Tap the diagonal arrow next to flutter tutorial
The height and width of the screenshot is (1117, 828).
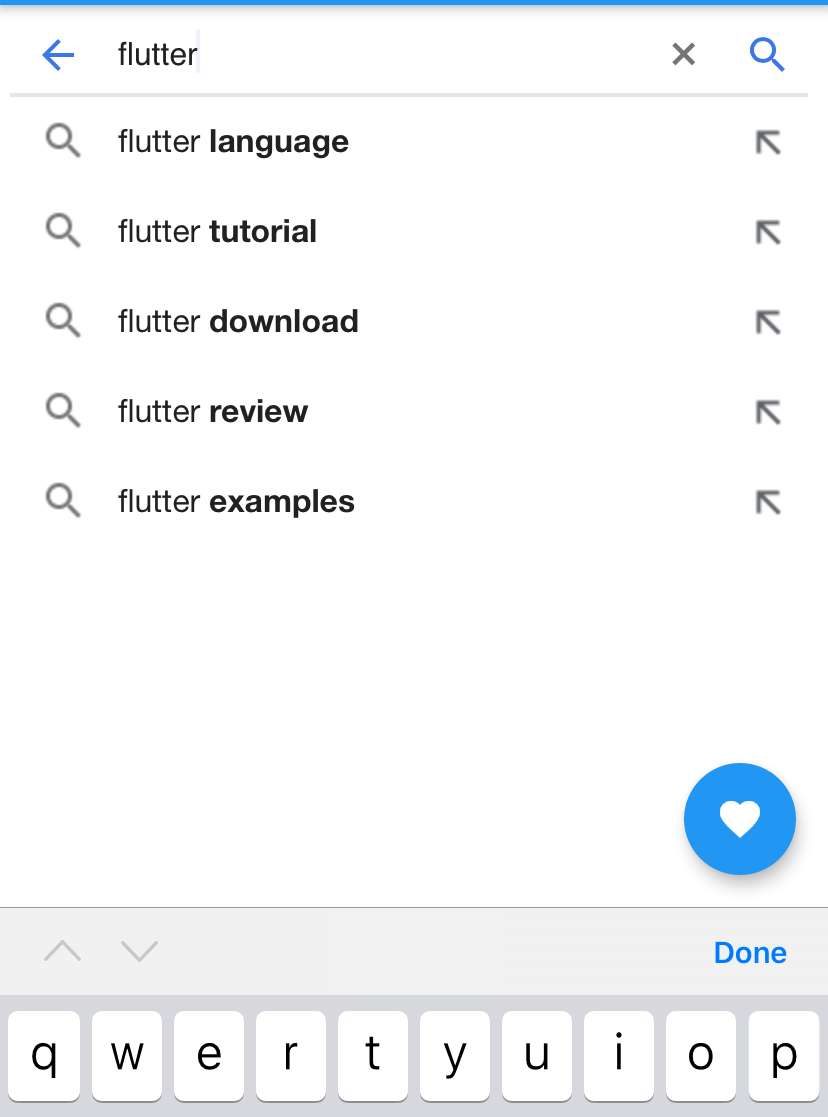point(768,231)
